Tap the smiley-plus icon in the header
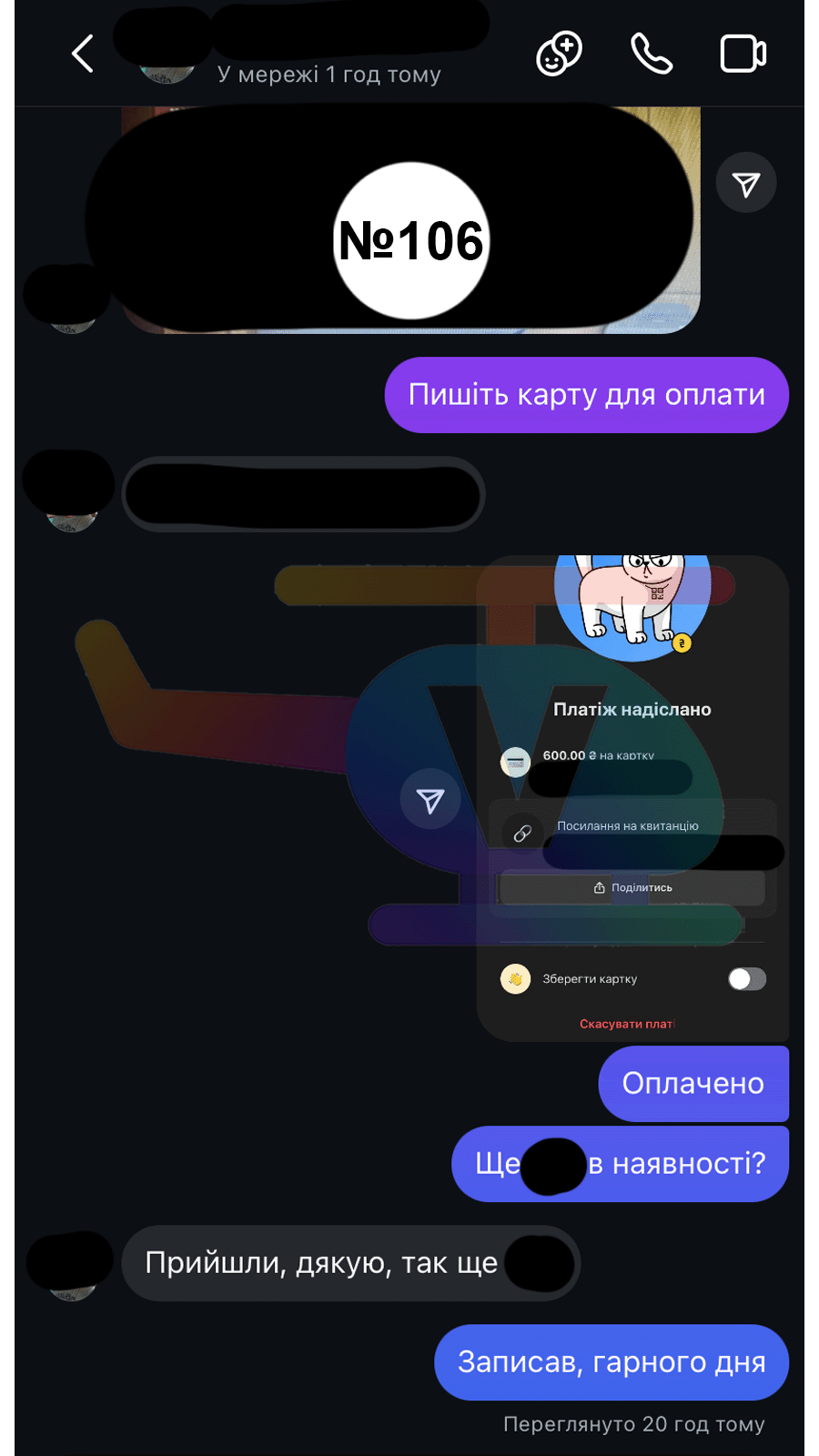Viewport: 819px width, 1456px height. (x=559, y=54)
